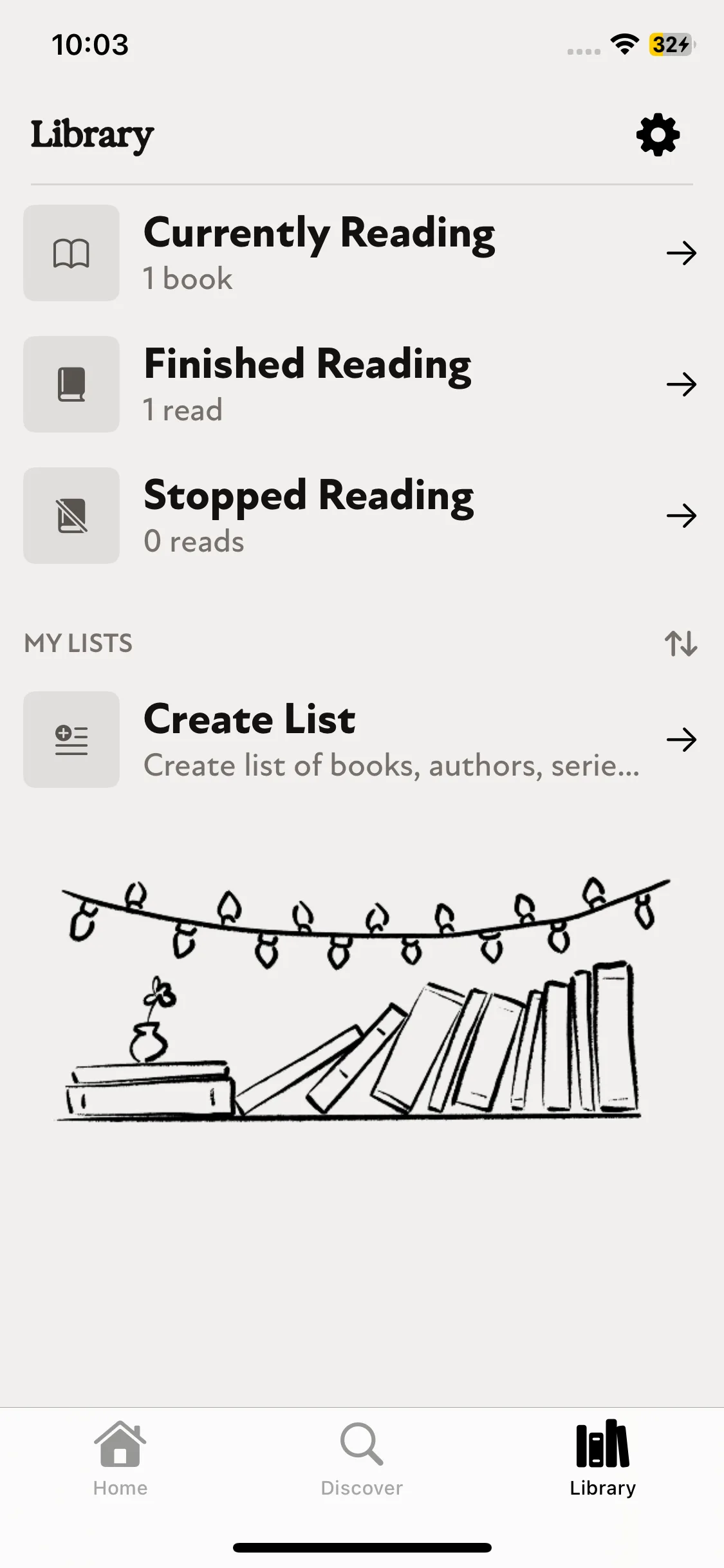The width and height of the screenshot is (724, 1568).
Task: Open the Currently Reading shelf
Action: 360,253
